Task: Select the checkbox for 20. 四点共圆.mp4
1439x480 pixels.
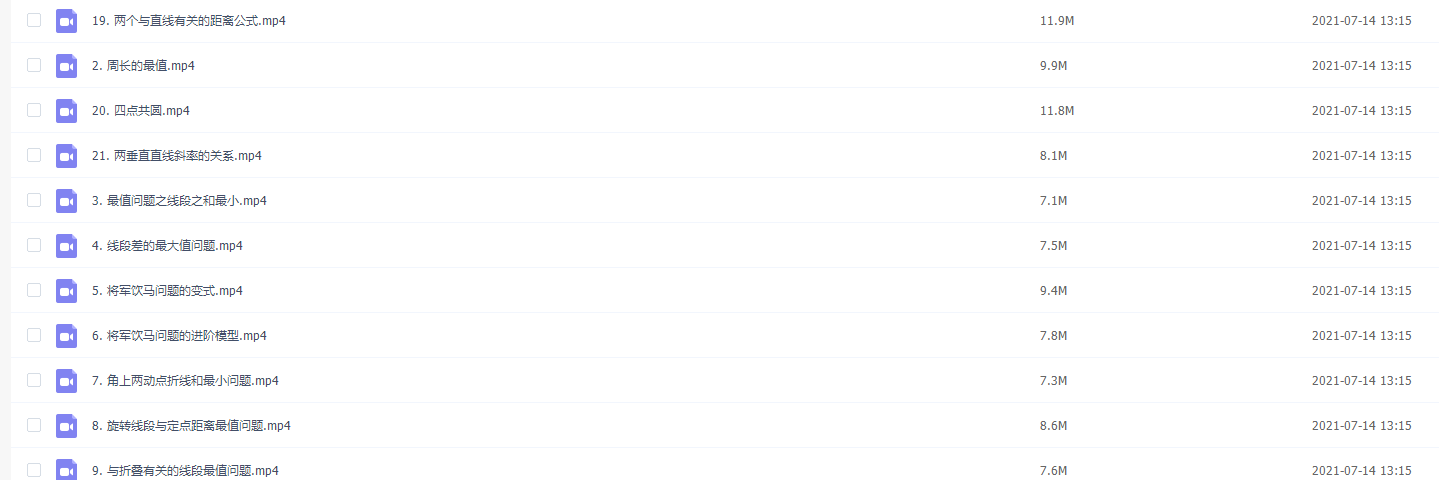Action: 34,110
